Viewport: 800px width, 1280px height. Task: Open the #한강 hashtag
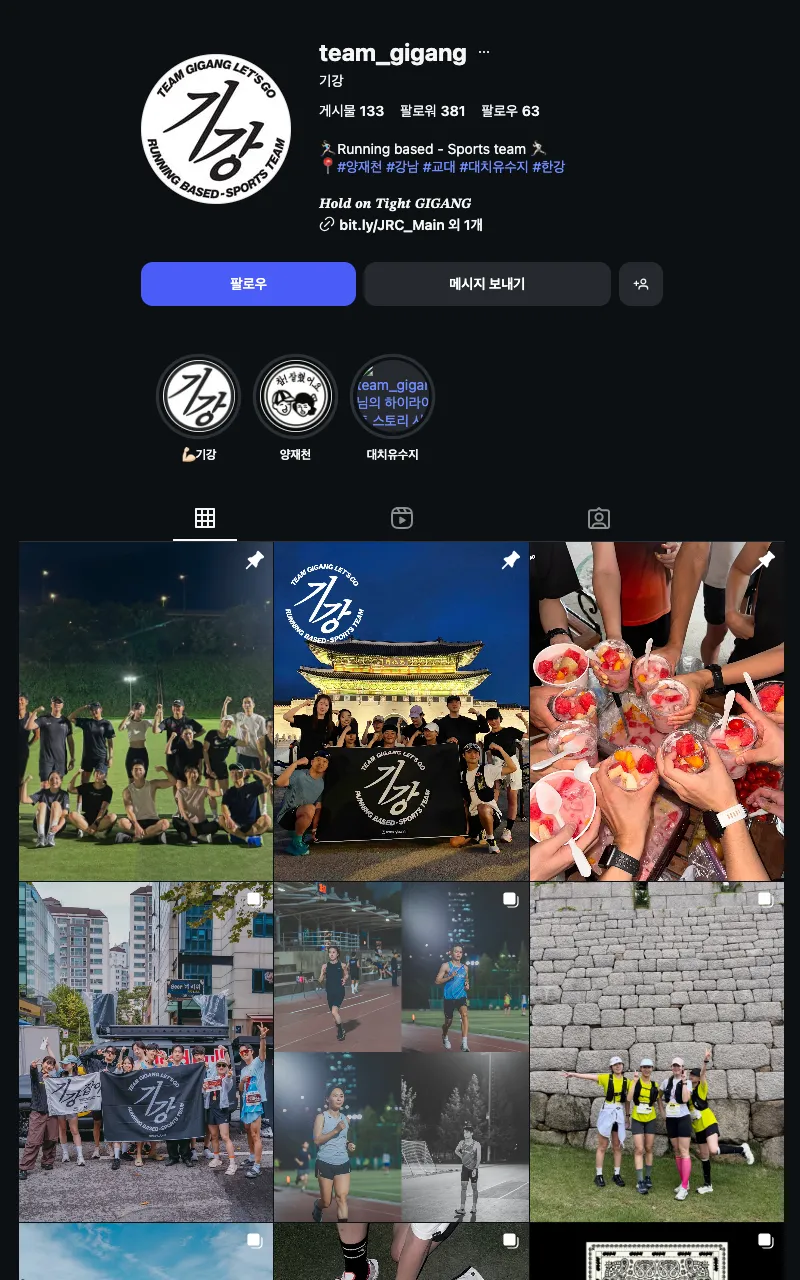coord(548,167)
